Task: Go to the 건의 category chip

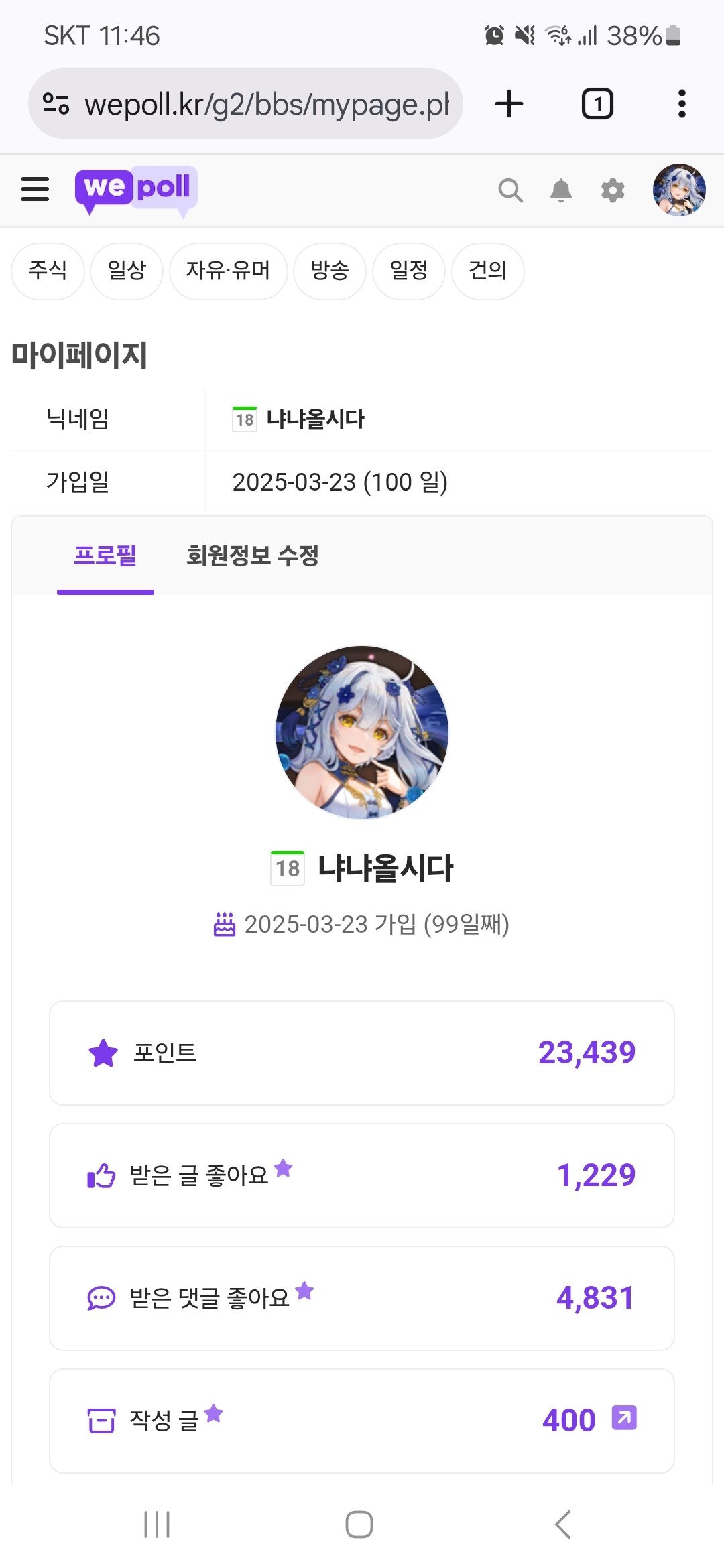Action: coord(487,271)
